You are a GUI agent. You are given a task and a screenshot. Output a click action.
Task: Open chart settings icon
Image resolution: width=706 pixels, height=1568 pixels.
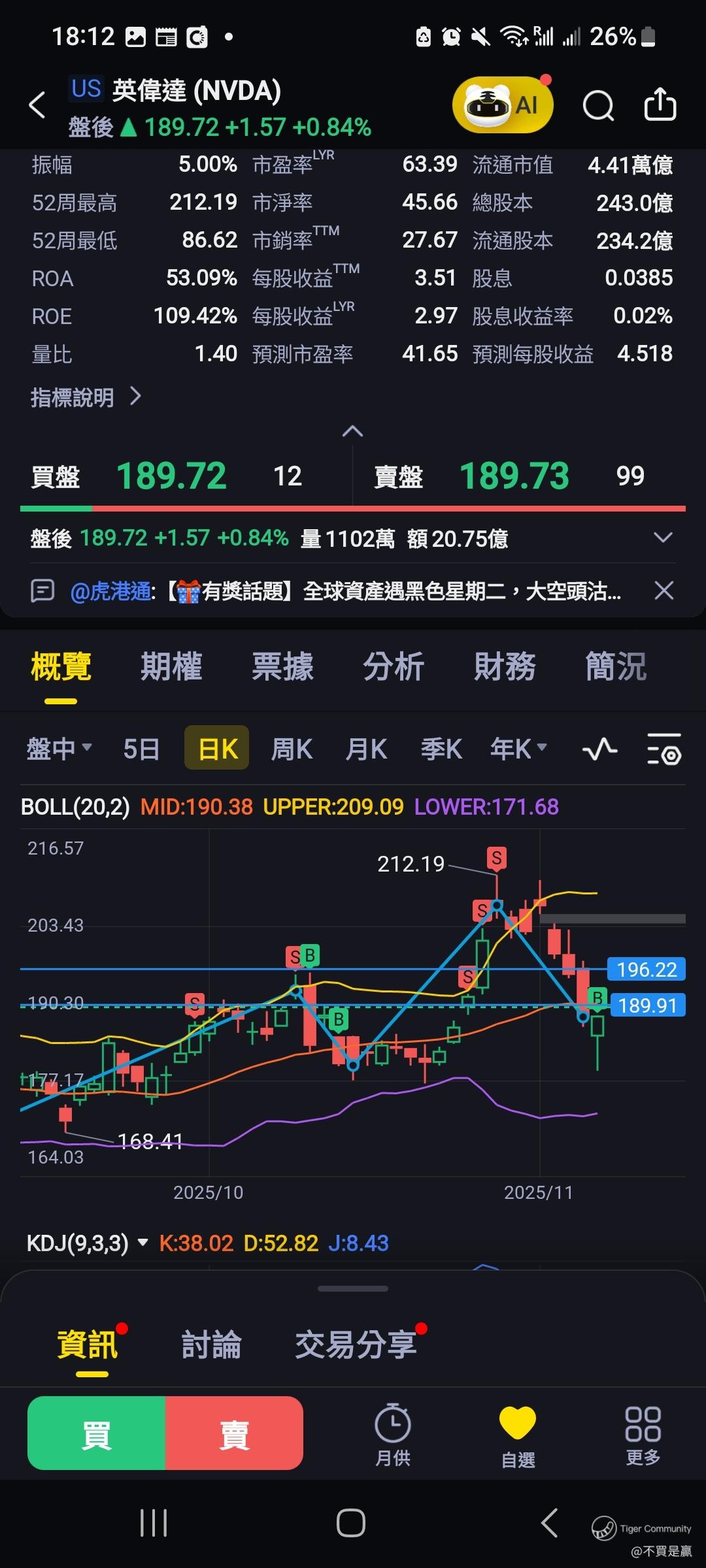pos(664,749)
